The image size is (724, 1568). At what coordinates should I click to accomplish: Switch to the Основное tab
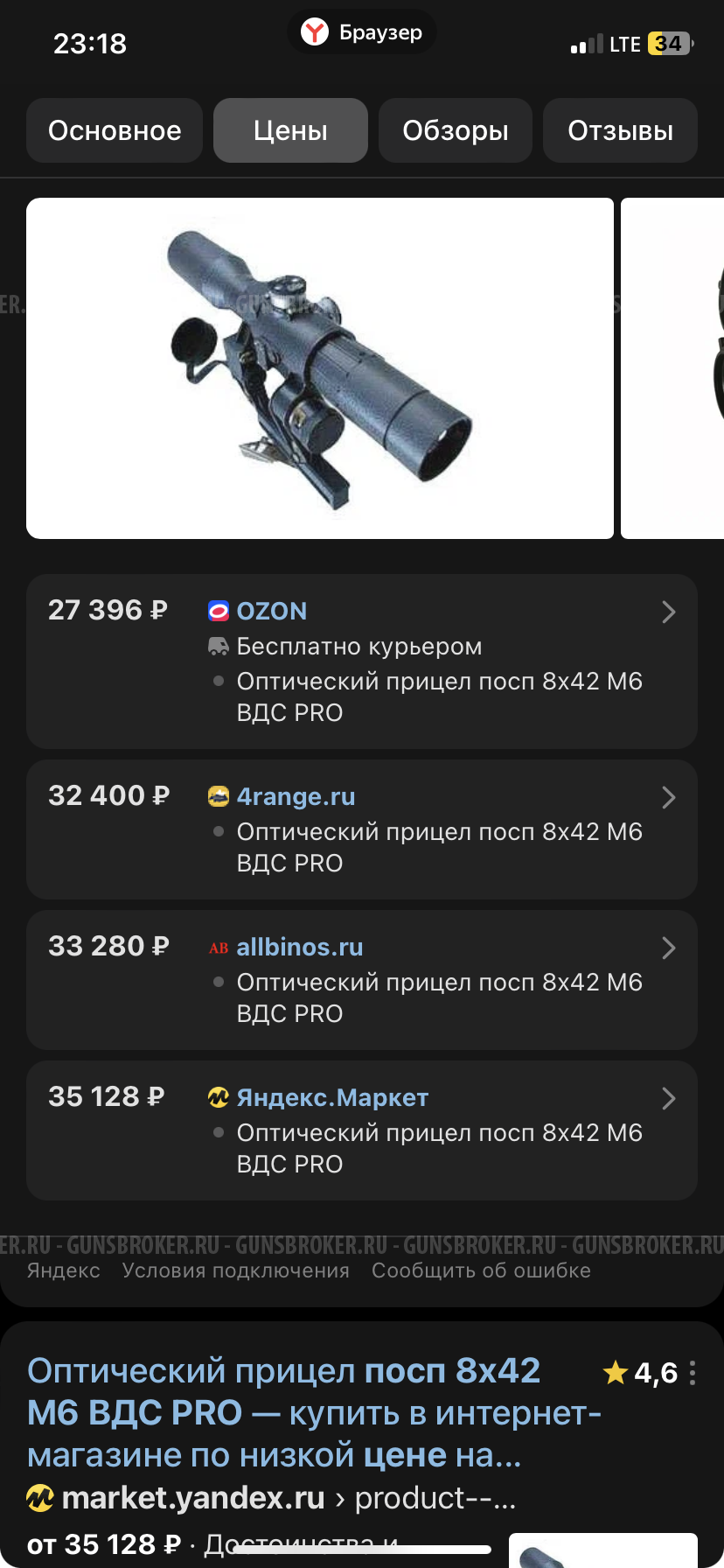[114, 129]
